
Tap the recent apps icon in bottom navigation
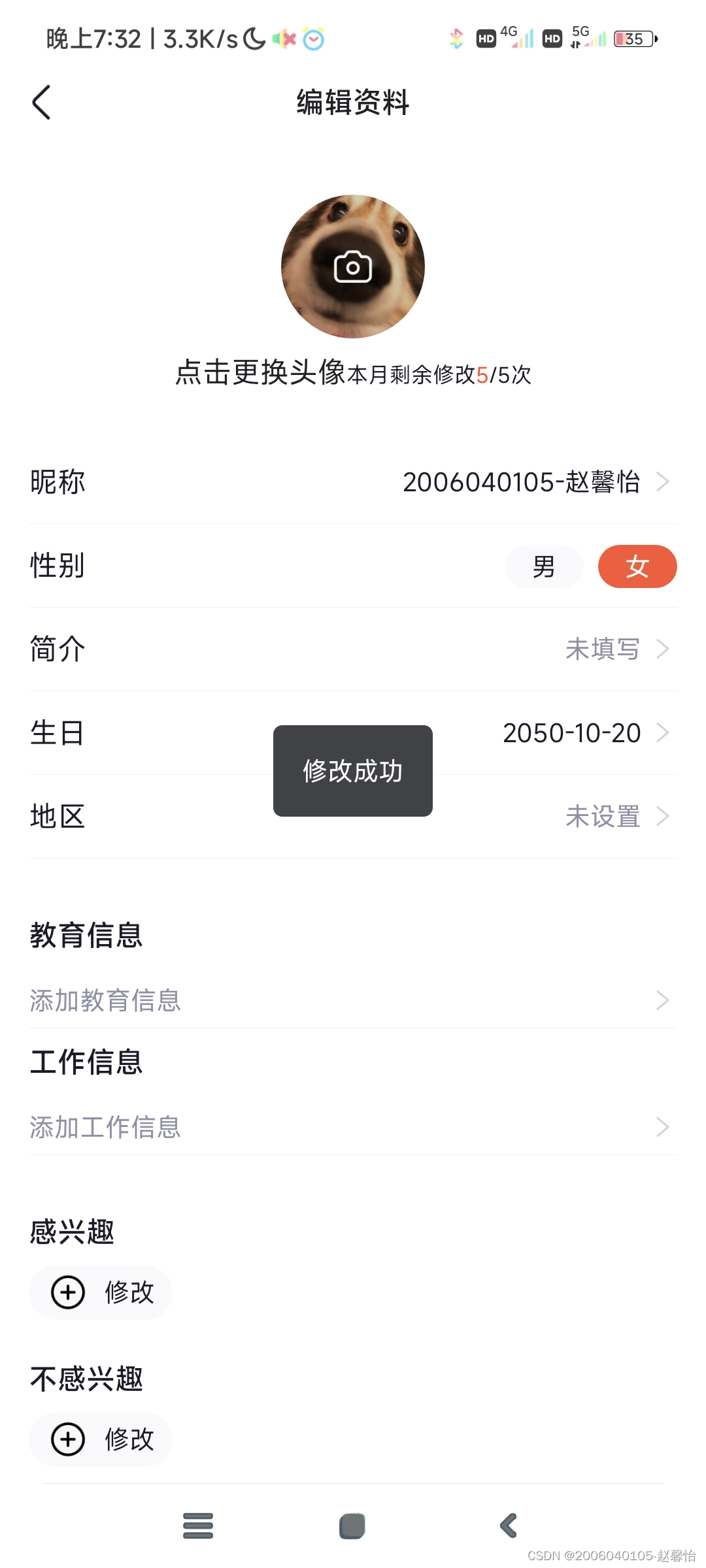199,1525
